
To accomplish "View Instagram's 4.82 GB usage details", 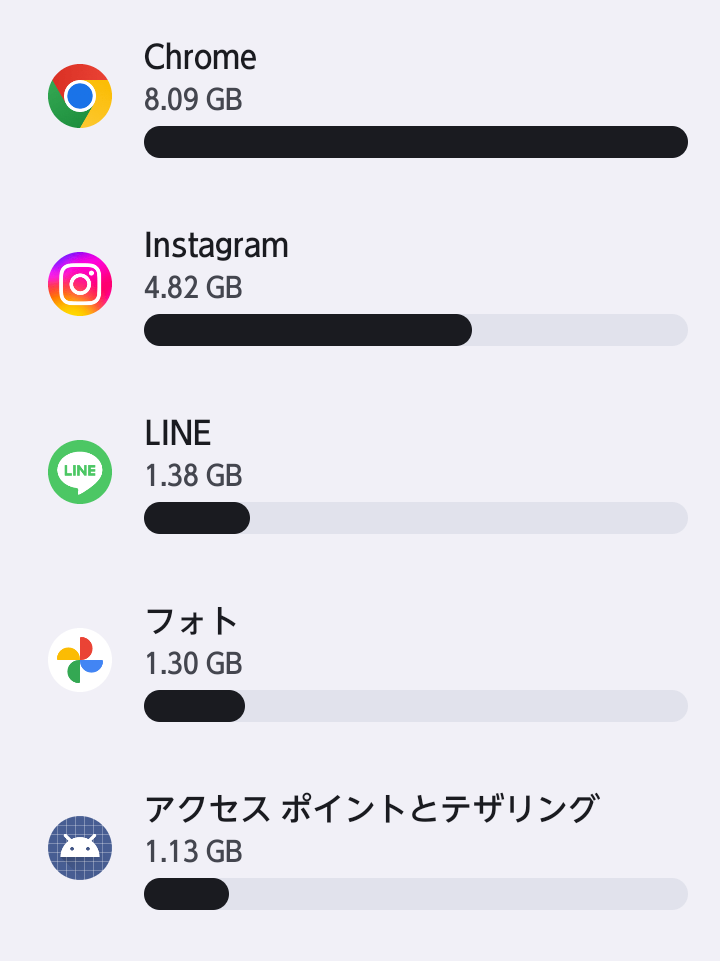I will [360, 285].
